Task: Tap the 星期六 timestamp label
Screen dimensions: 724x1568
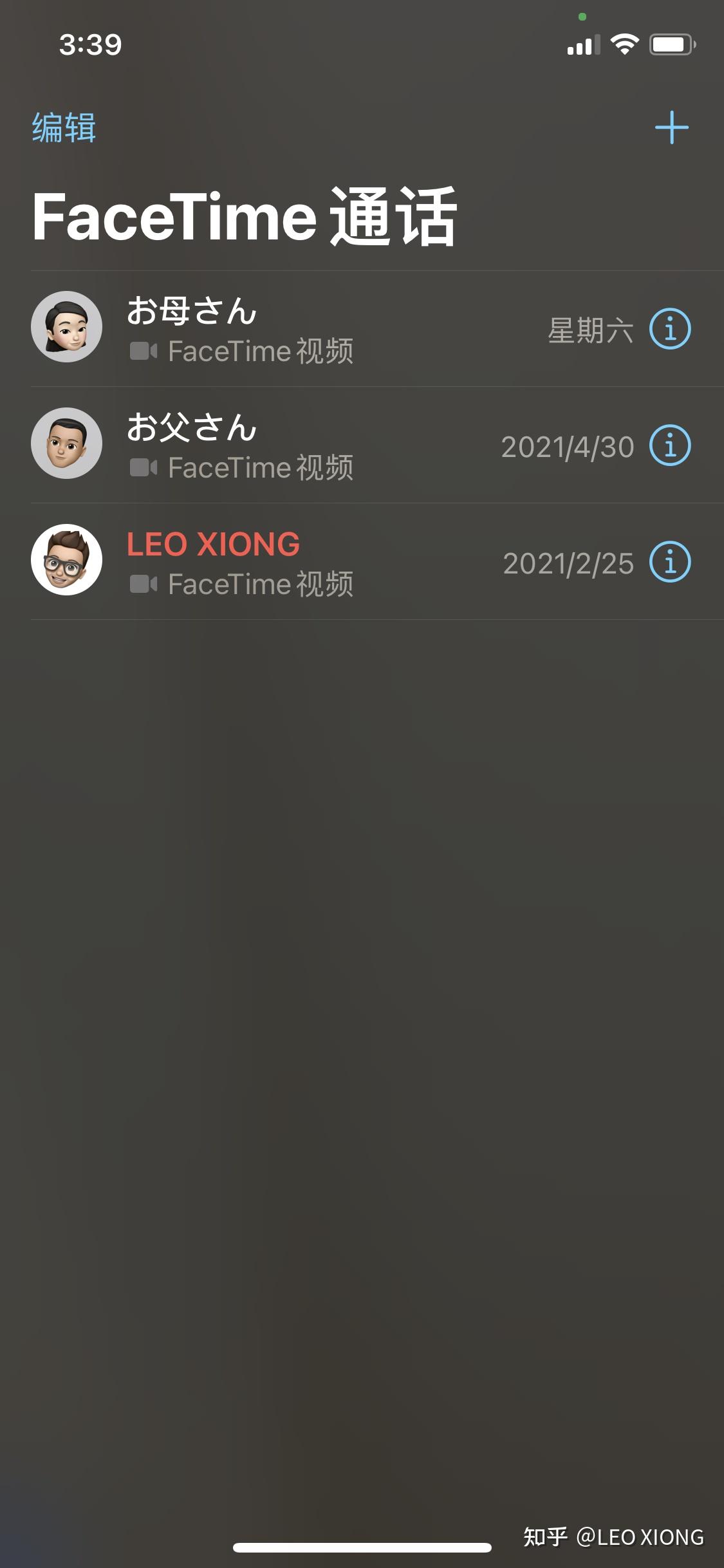Action: (590, 330)
